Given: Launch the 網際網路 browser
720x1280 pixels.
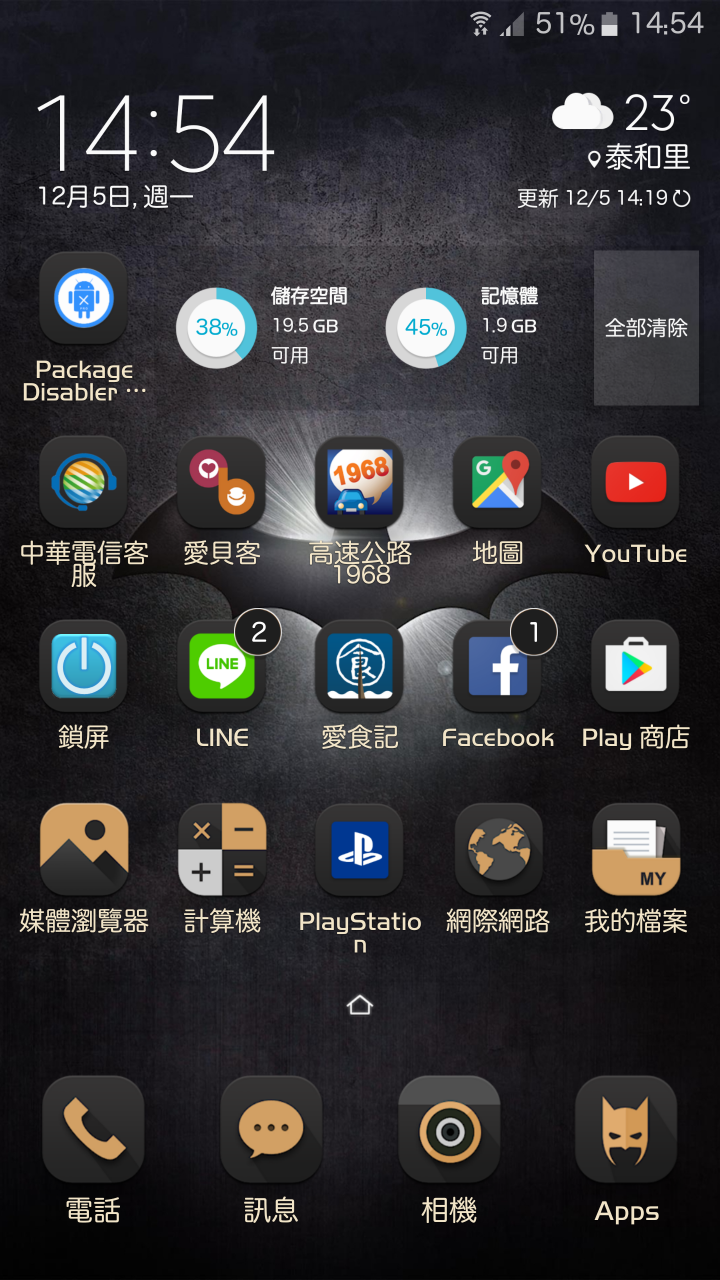Looking at the screenshot, I should pyautogui.click(x=498, y=850).
